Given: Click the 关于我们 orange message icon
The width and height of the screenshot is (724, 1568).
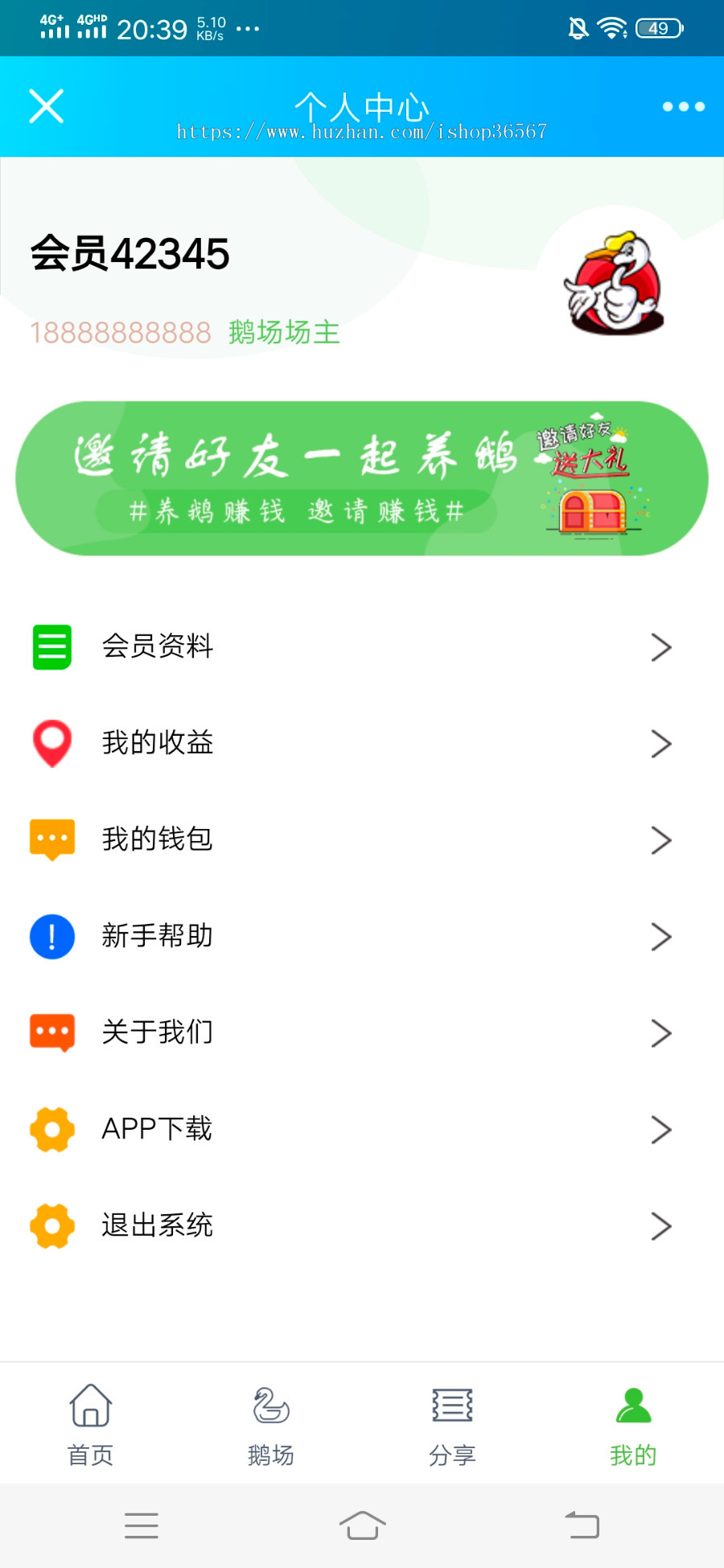Looking at the screenshot, I should coord(51,1032).
